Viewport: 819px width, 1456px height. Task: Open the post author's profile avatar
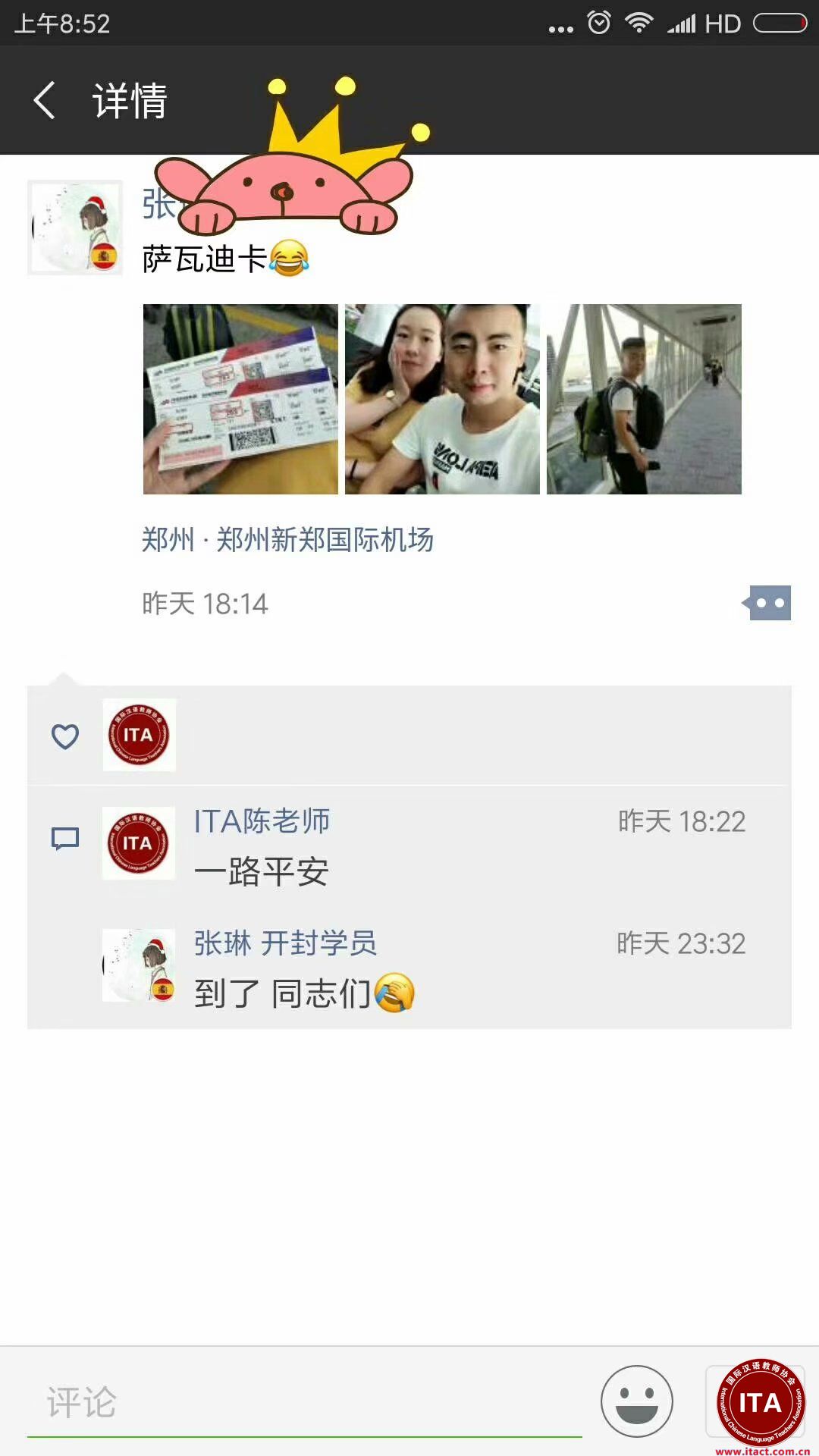tap(75, 227)
